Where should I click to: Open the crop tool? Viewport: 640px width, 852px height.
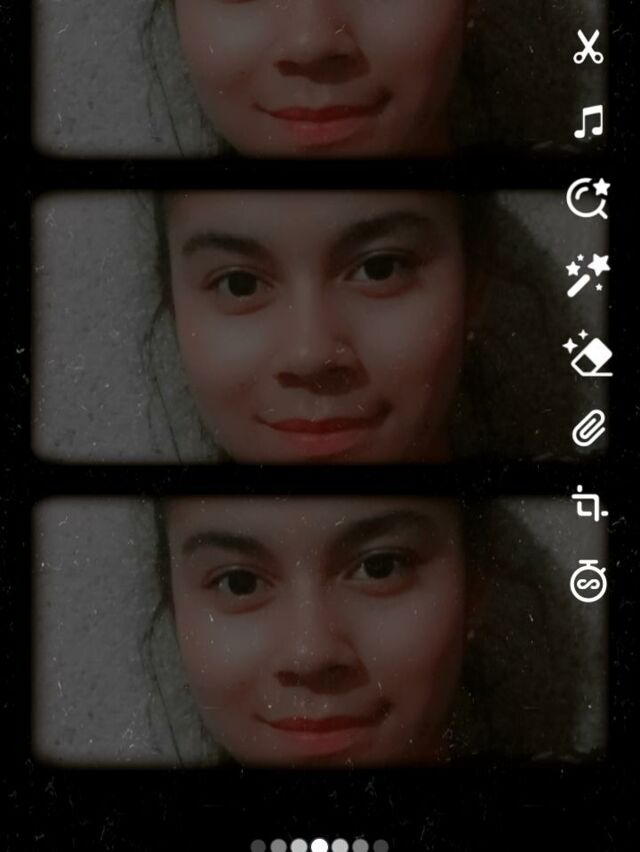(589, 504)
